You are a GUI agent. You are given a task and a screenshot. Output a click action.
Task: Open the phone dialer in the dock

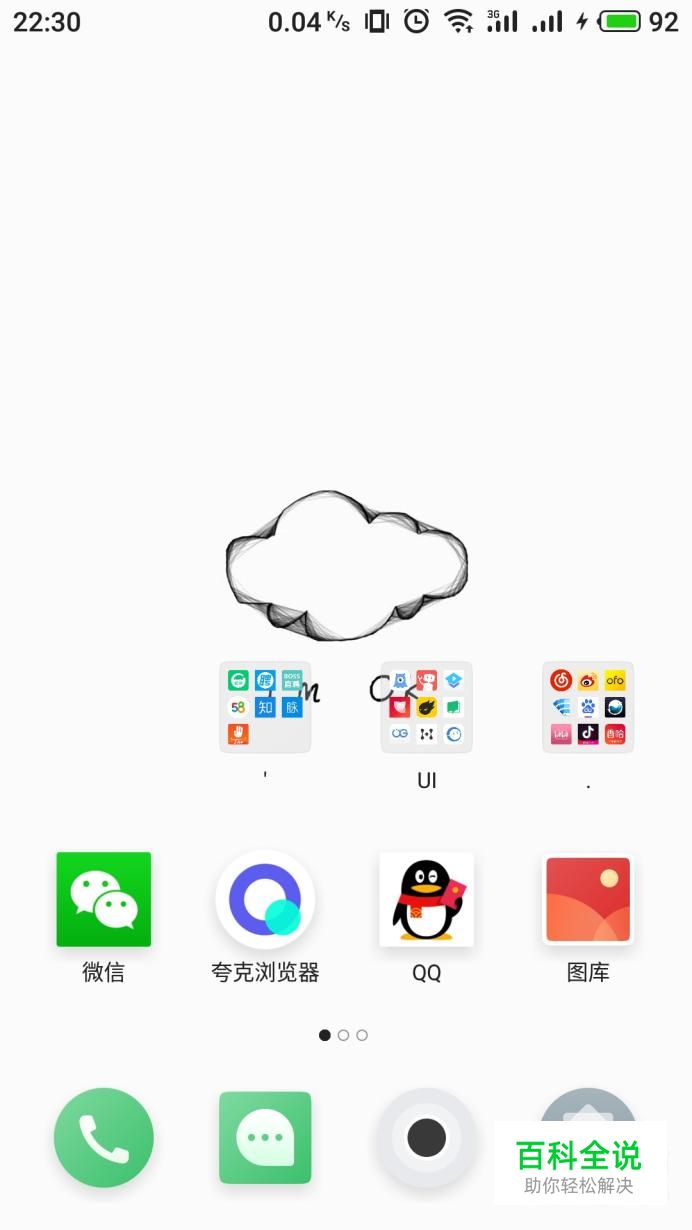[x=103, y=1137]
